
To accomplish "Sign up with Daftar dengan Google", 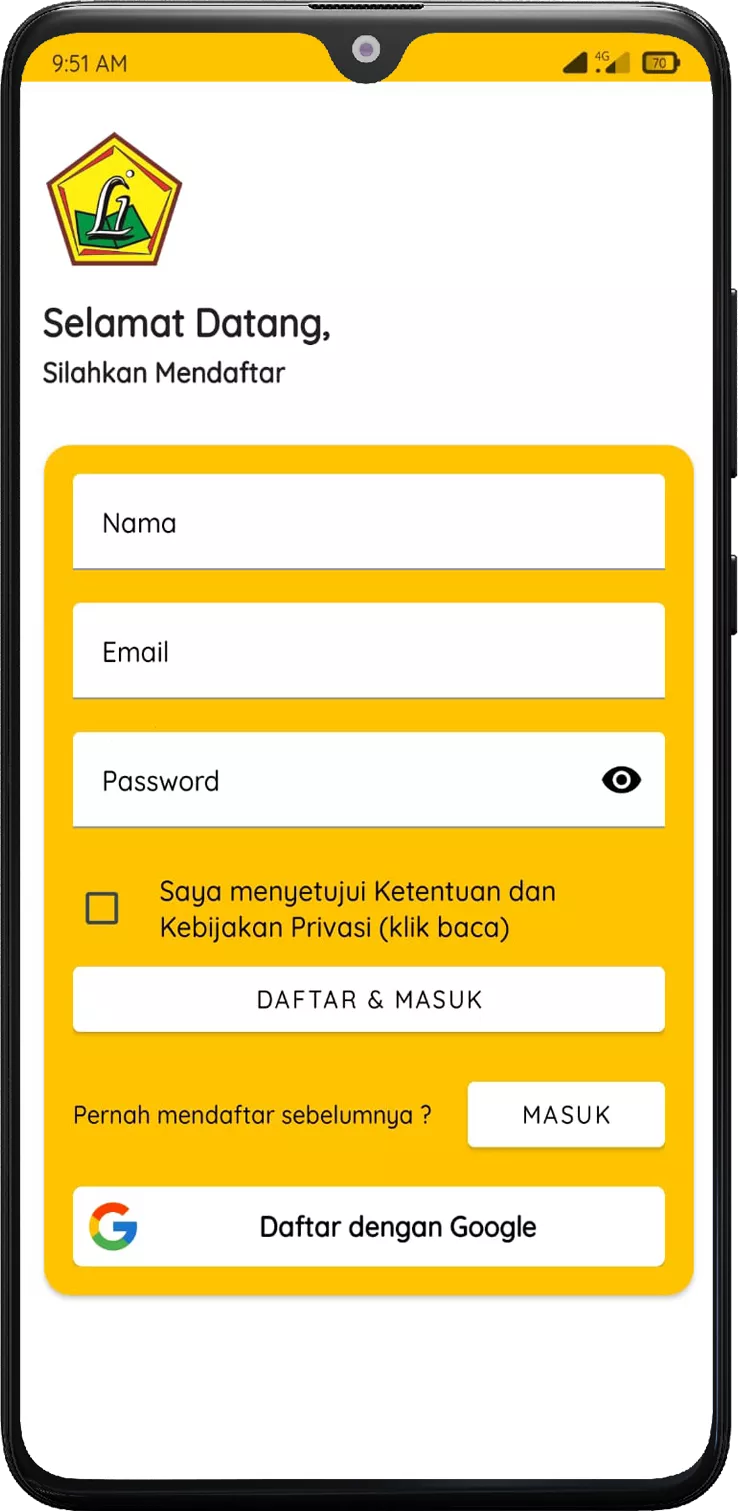I will pos(368,1226).
